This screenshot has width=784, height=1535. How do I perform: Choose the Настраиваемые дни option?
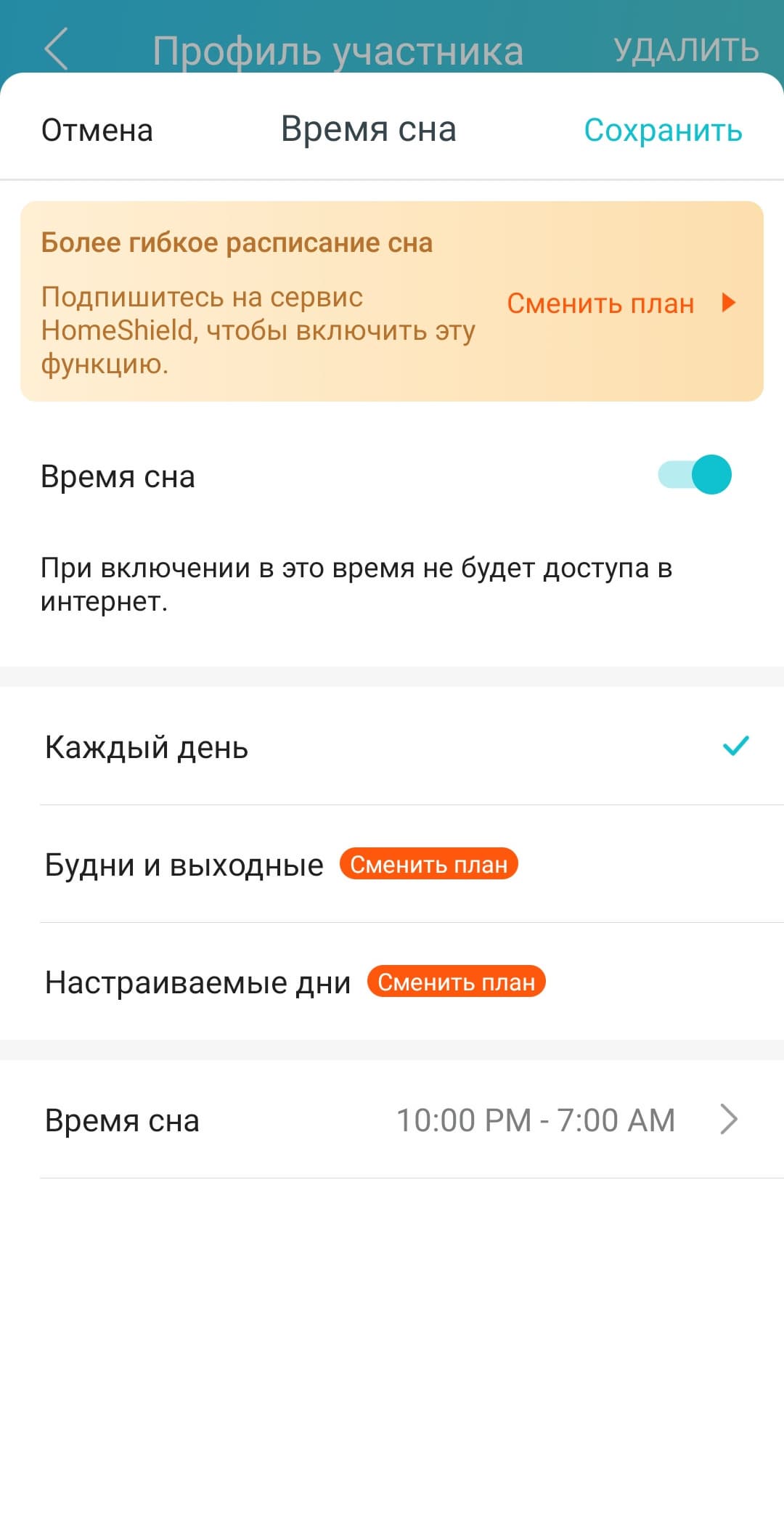[x=197, y=982]
